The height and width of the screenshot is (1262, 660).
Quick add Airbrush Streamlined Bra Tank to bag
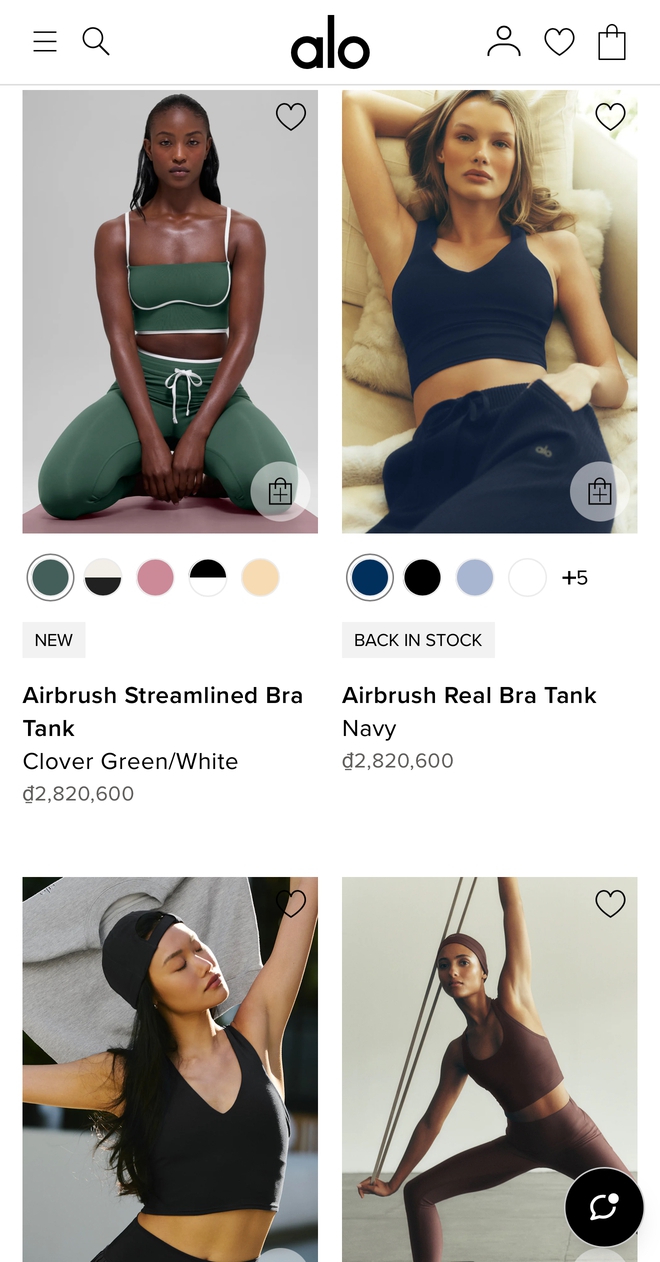coord(280,491)
